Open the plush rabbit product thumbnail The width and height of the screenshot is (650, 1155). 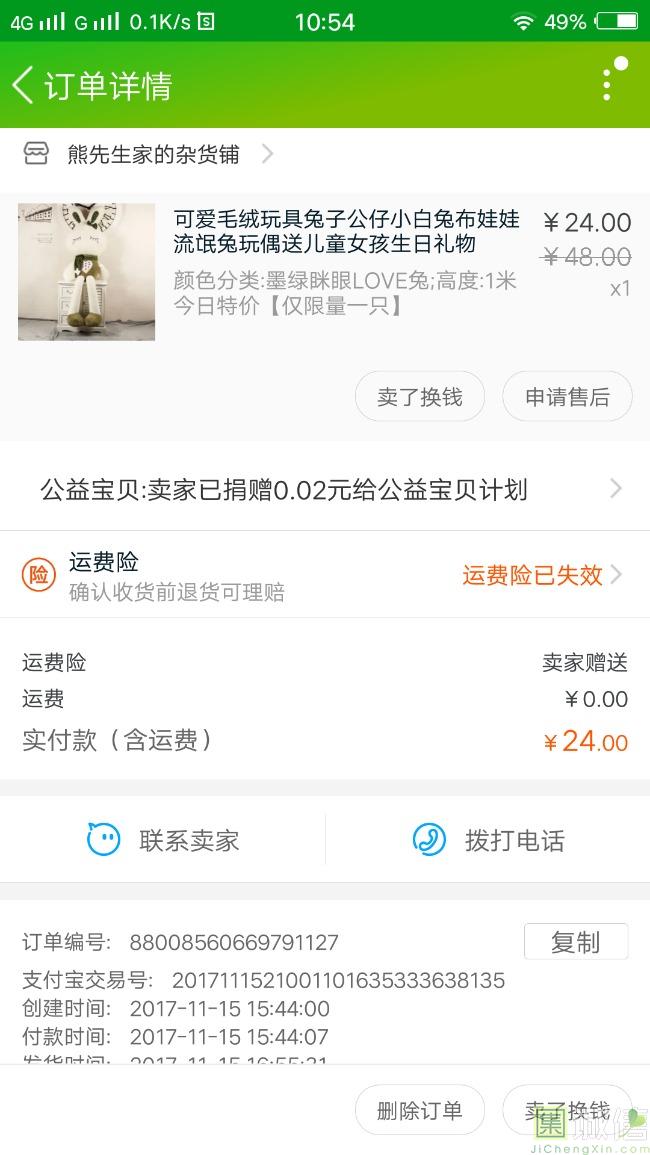coord(86,272)
